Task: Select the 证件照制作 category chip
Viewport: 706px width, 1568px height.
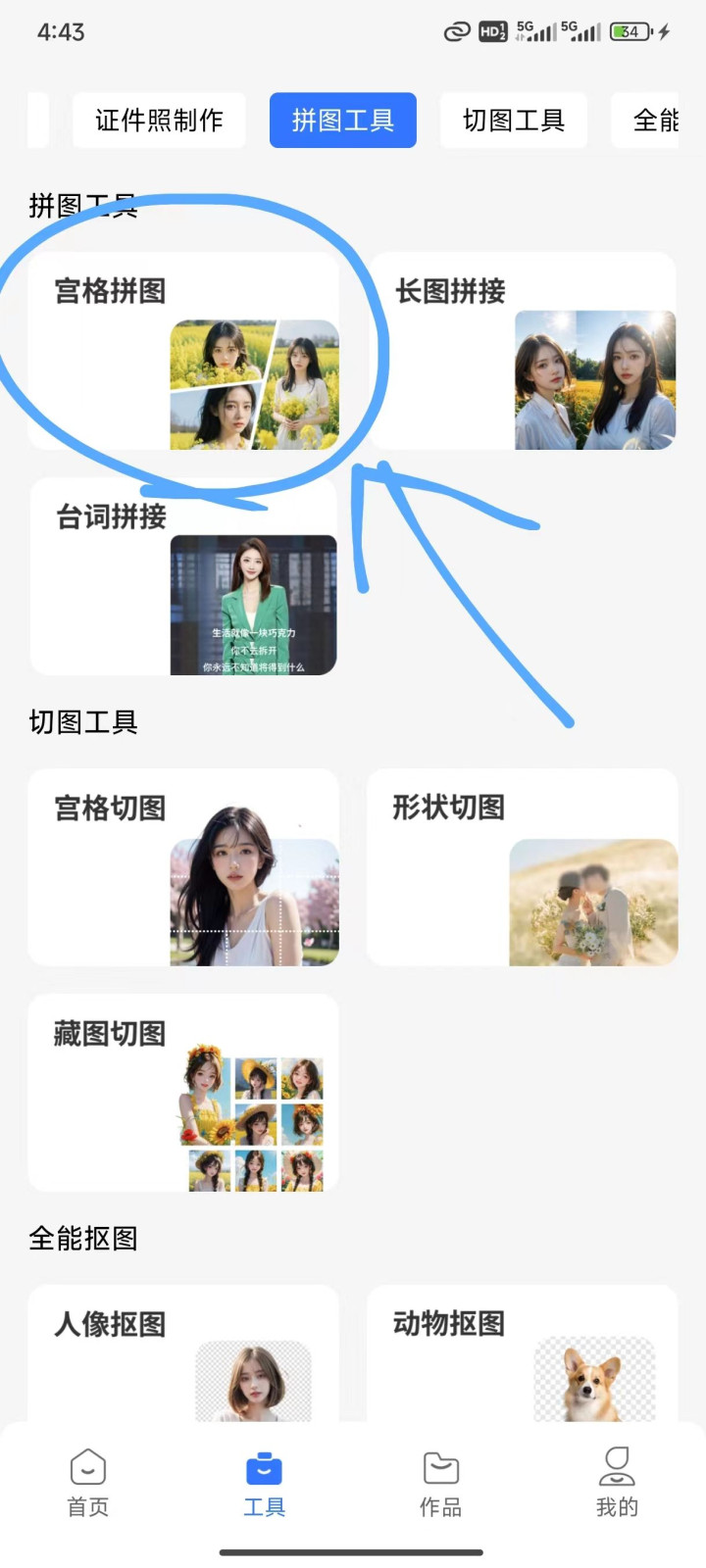Action: pyautogui.click(x=159, y=121)
